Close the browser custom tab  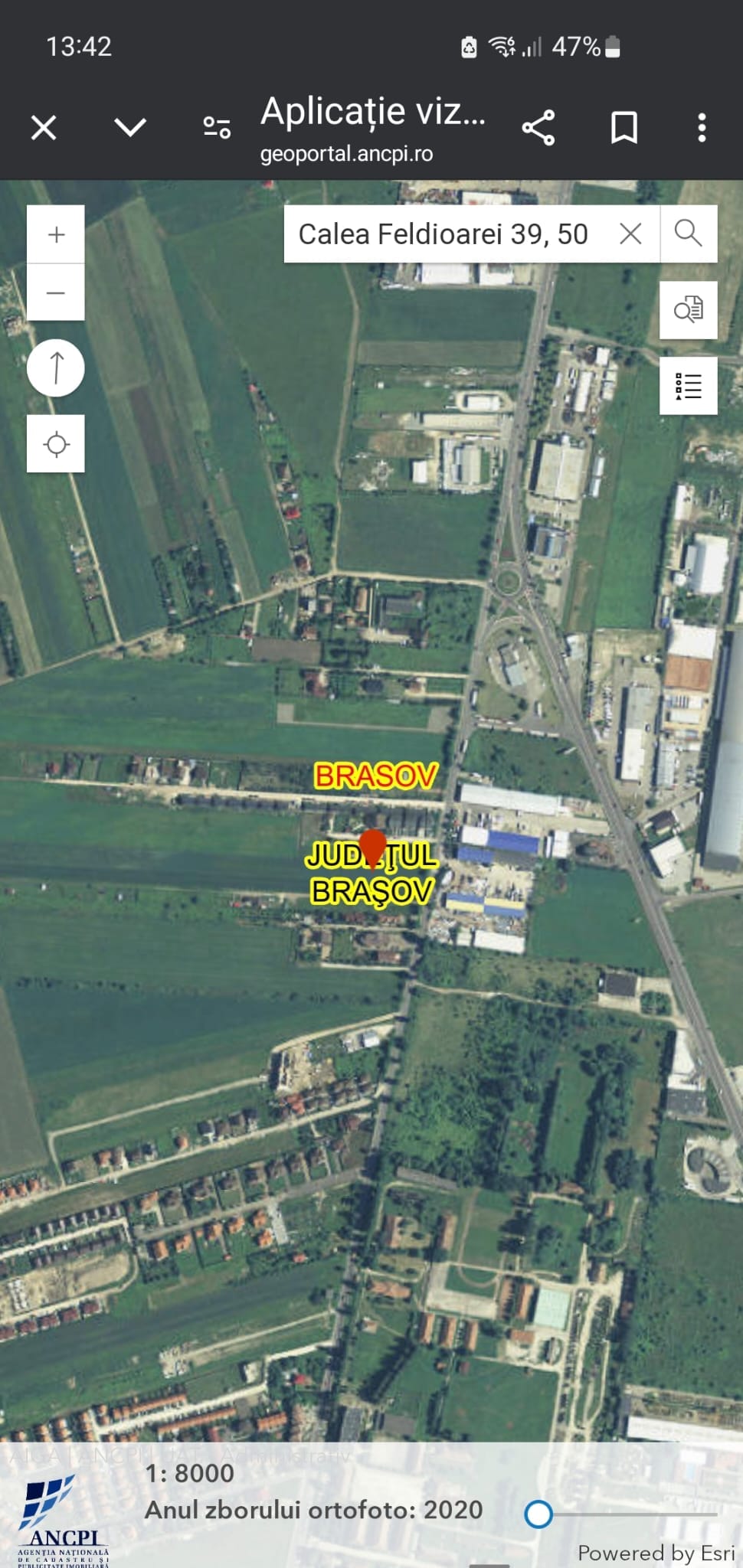pyautogui.click(x=44, y=127)
